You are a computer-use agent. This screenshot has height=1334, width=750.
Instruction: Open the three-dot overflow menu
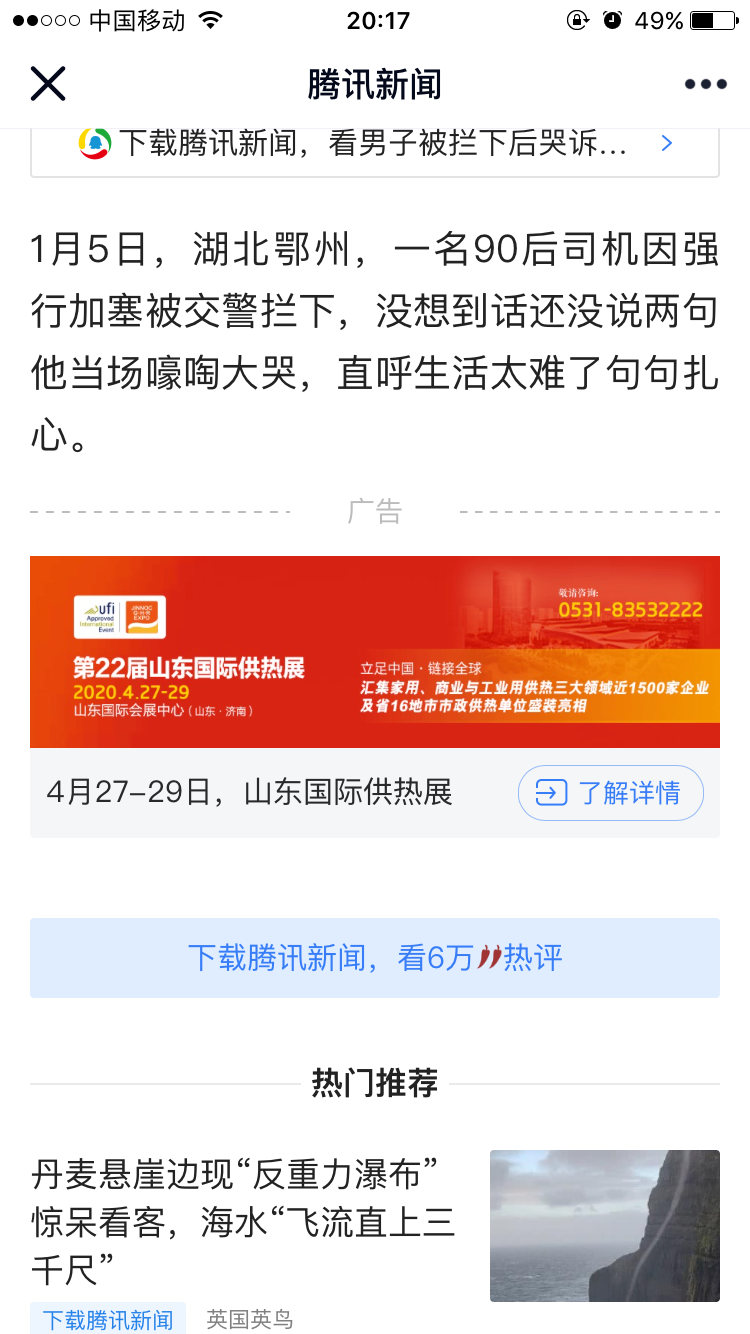click(x=705, y=84)
